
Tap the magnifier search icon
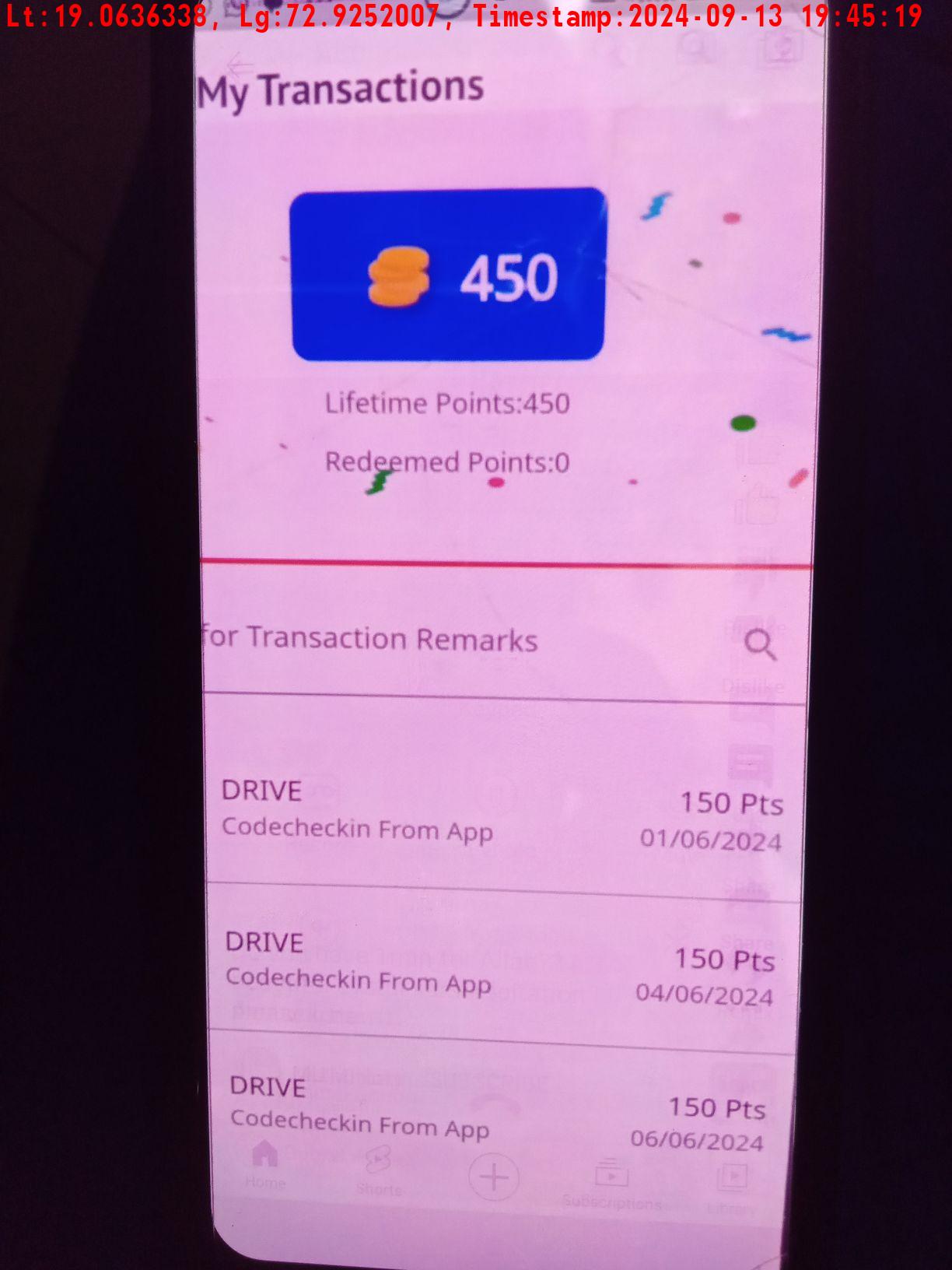760,645
